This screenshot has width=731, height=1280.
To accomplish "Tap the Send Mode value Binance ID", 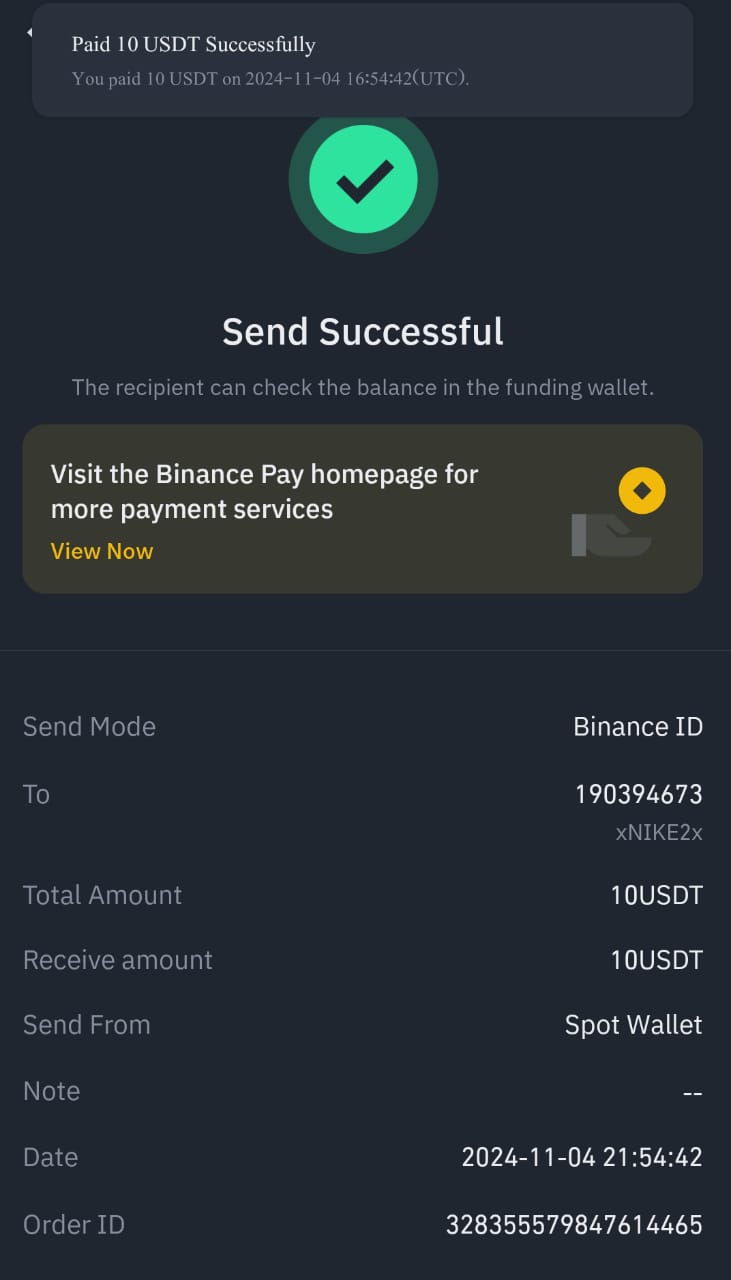I will pyautogui.click(x=638, y=726).
